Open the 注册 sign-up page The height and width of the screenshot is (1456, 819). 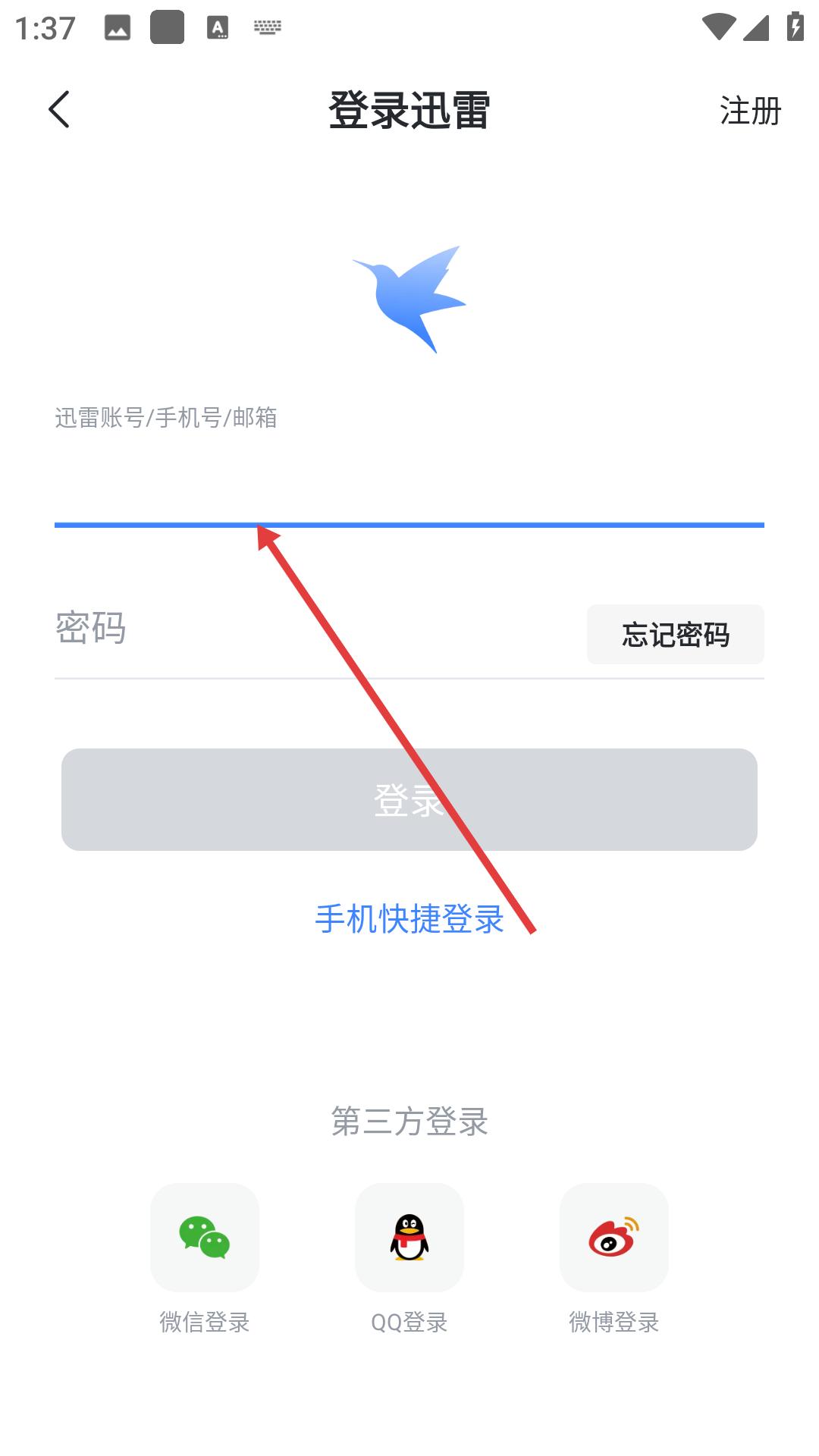[x=749, y=111]
